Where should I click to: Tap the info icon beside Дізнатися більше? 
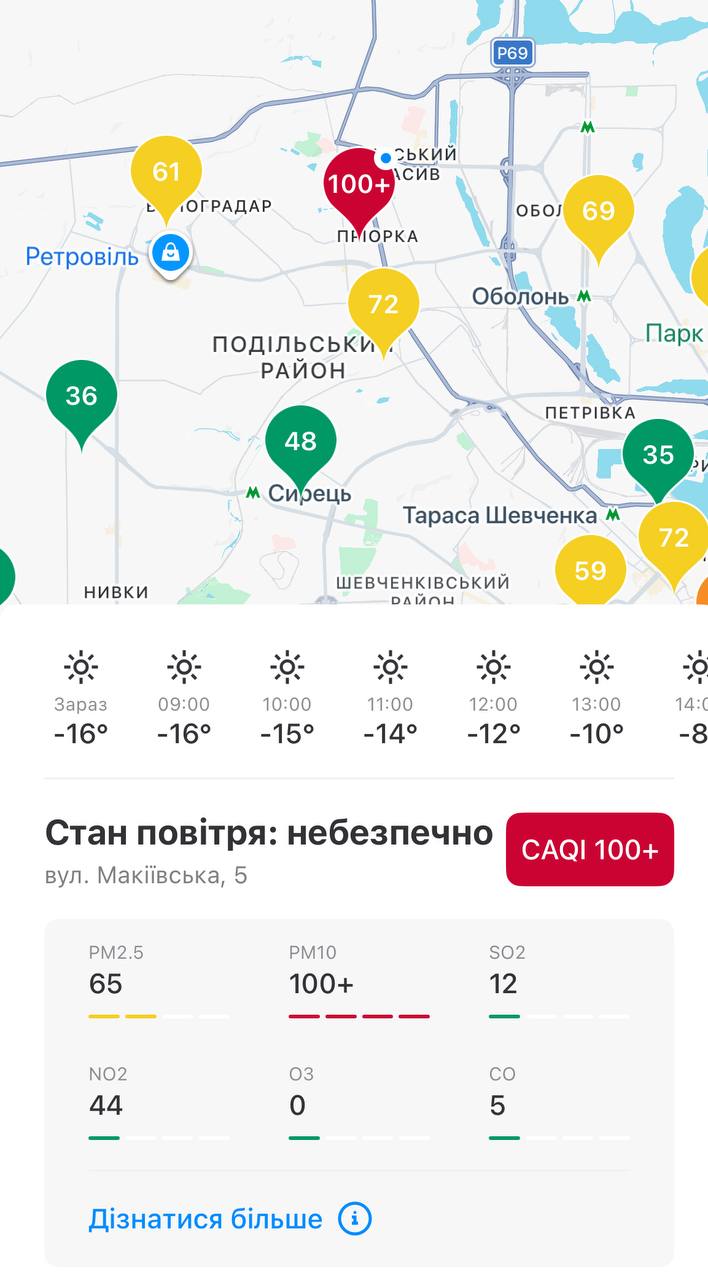coord(354,1219)
